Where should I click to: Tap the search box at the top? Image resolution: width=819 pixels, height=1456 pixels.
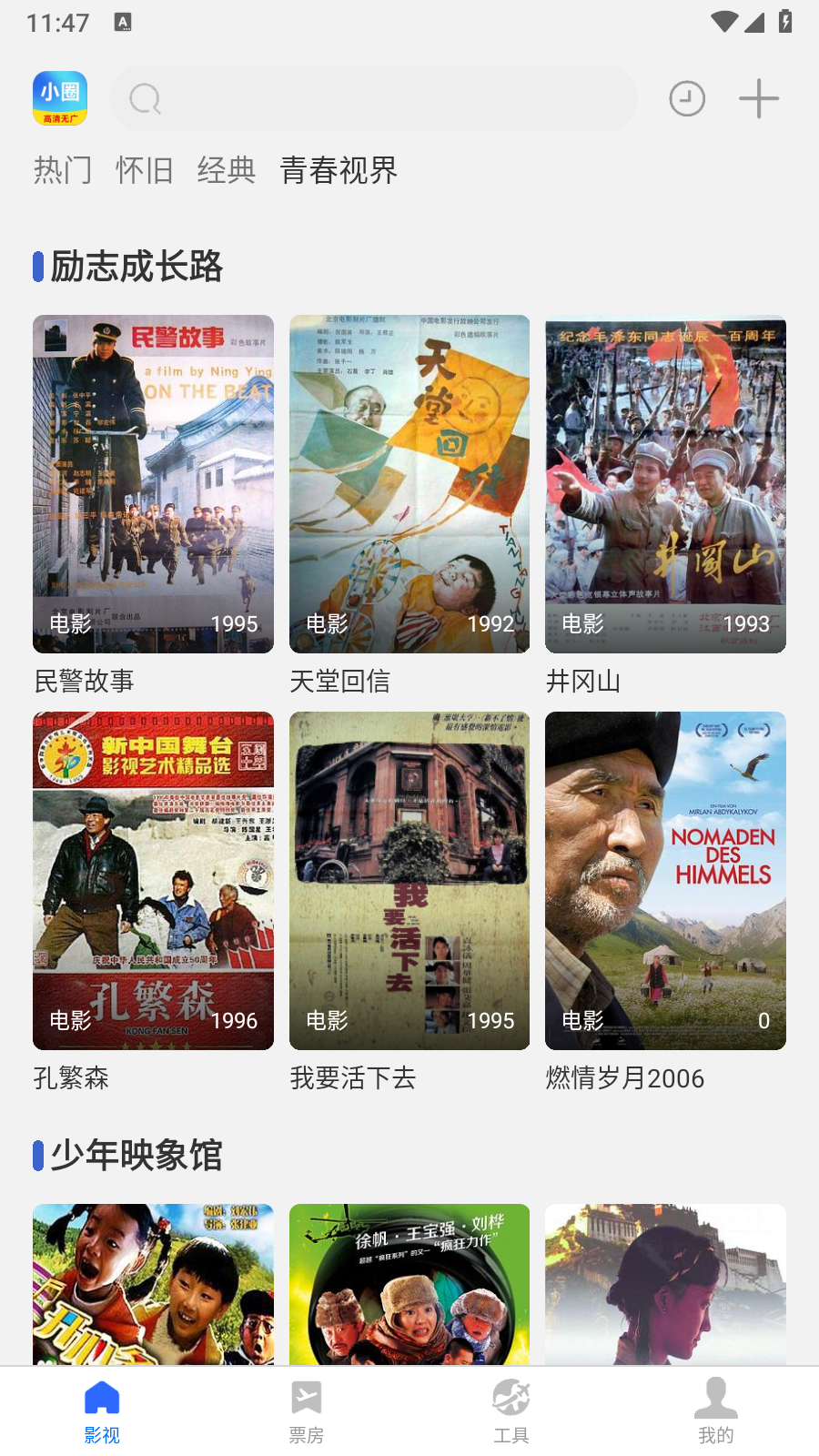point(373,98)
